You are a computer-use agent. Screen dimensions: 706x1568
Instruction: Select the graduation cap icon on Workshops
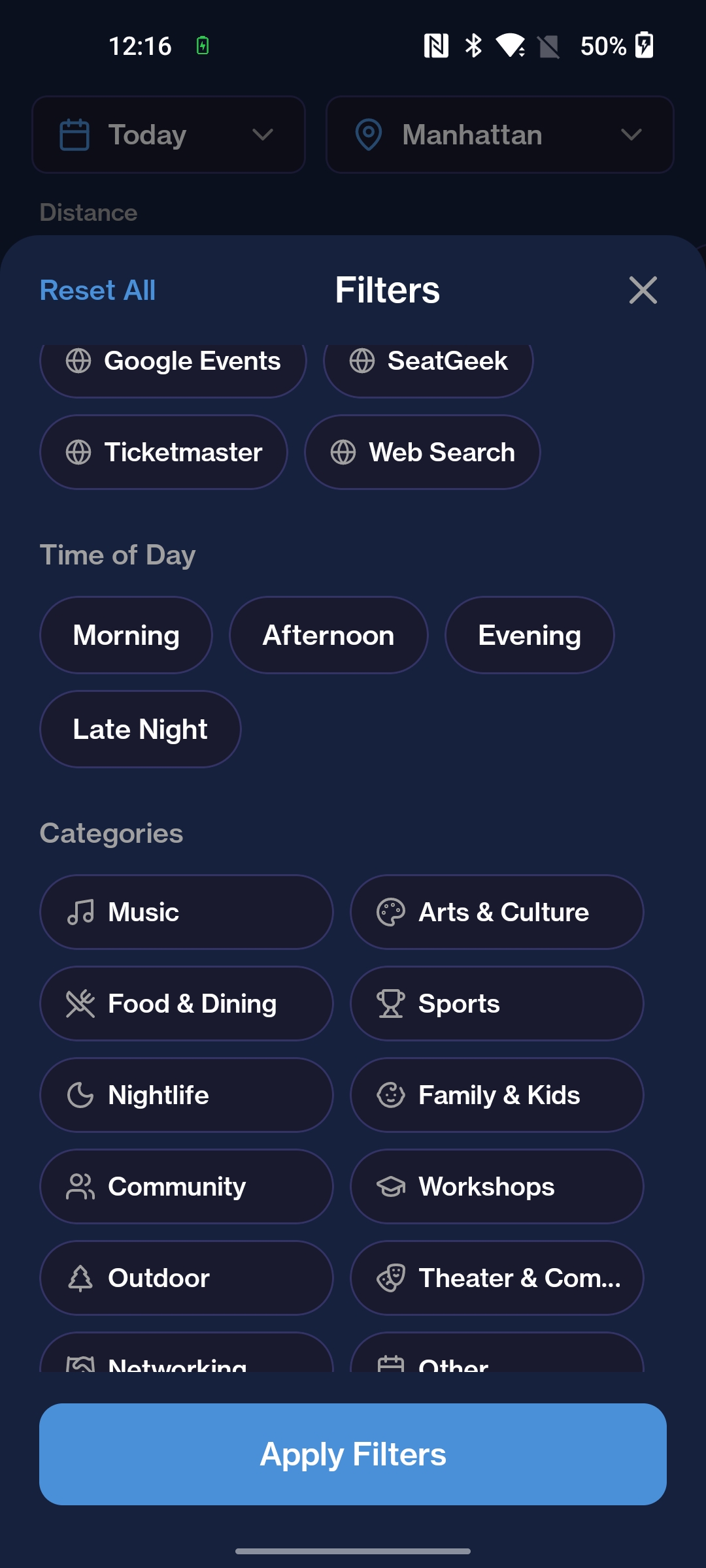click(x=392, y=1186)
